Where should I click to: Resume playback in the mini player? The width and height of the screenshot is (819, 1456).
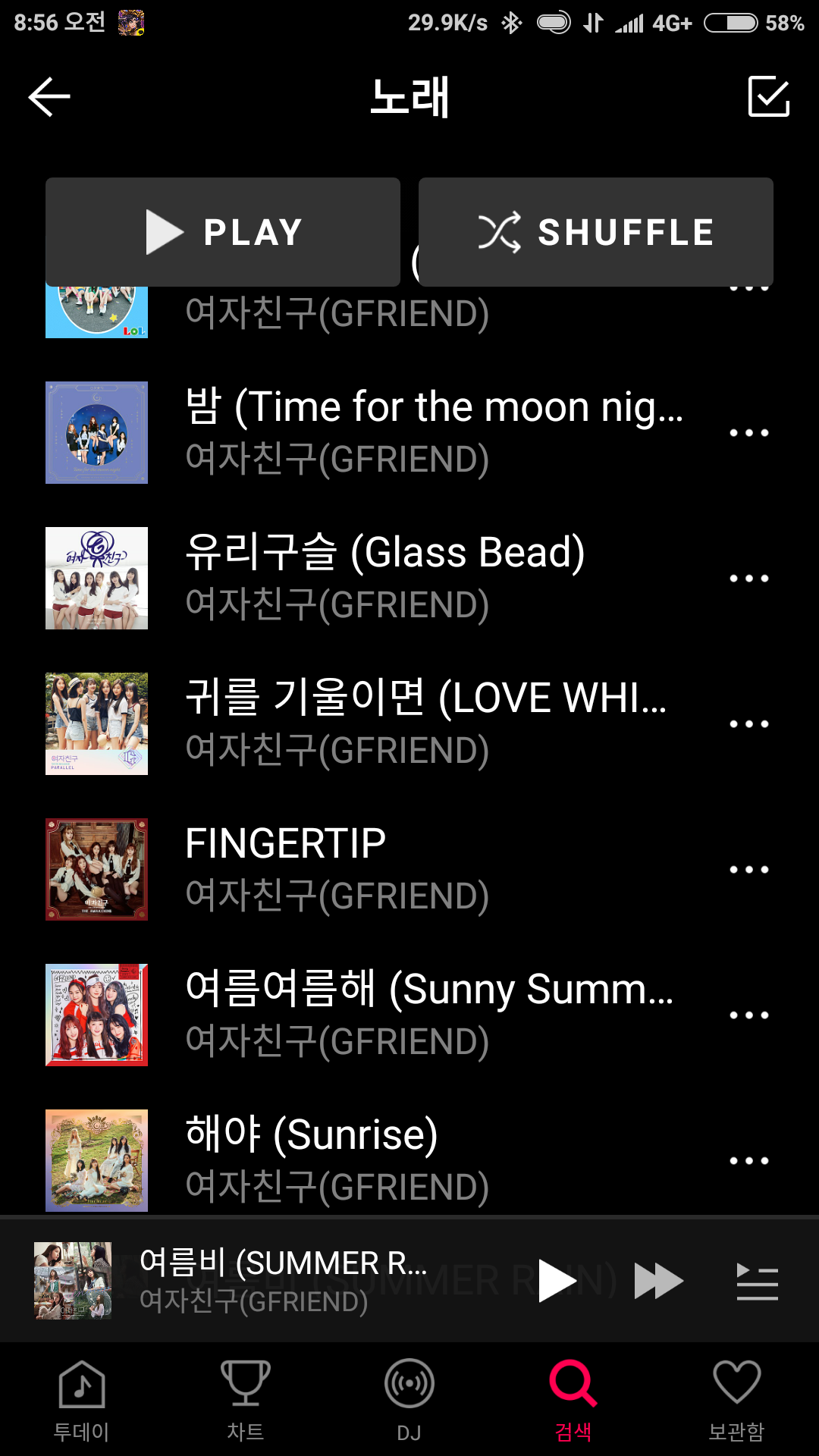pyautogui.click(x=557, y=1281)
